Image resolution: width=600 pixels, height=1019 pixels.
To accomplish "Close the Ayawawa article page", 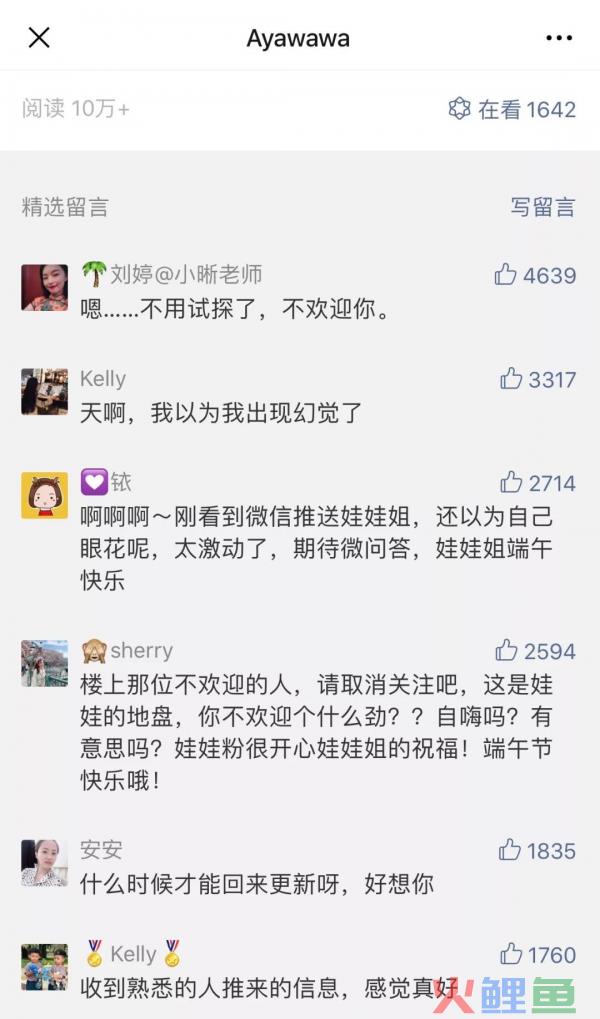I will tap(39, 38).
